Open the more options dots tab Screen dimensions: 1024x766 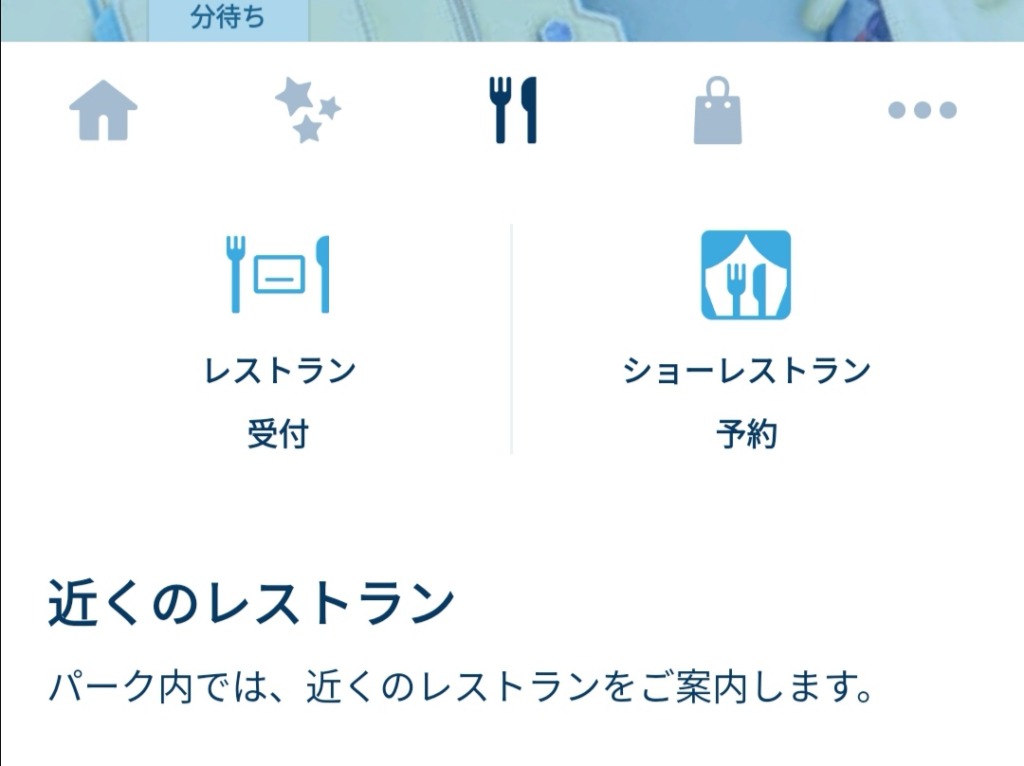[922, 110]
